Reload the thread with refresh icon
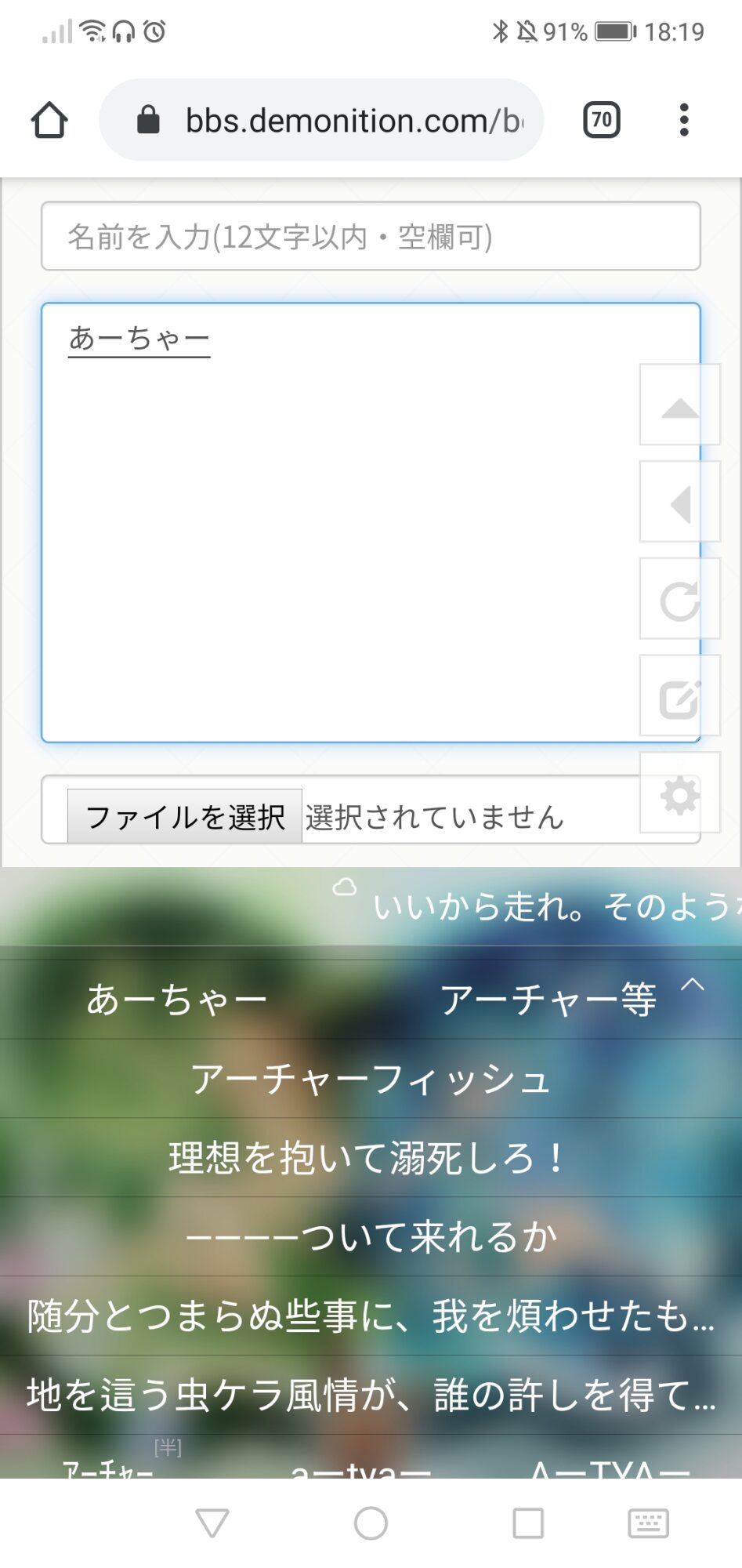742x1568 pixels. pyautogui.click(x=679, y=600)
